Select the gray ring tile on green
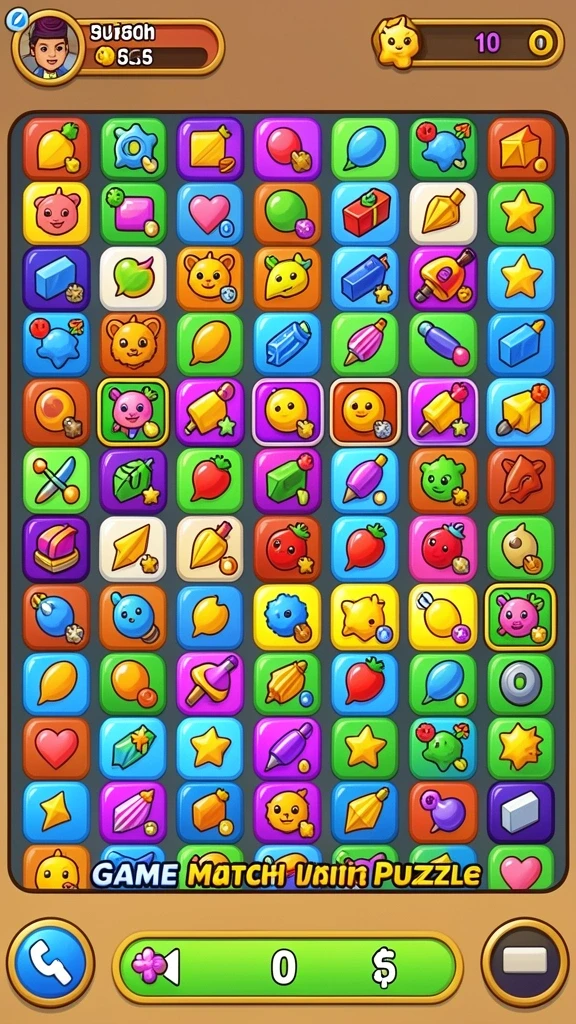The height and width of the screenshot is (1024, 576). tap(520, 684)
